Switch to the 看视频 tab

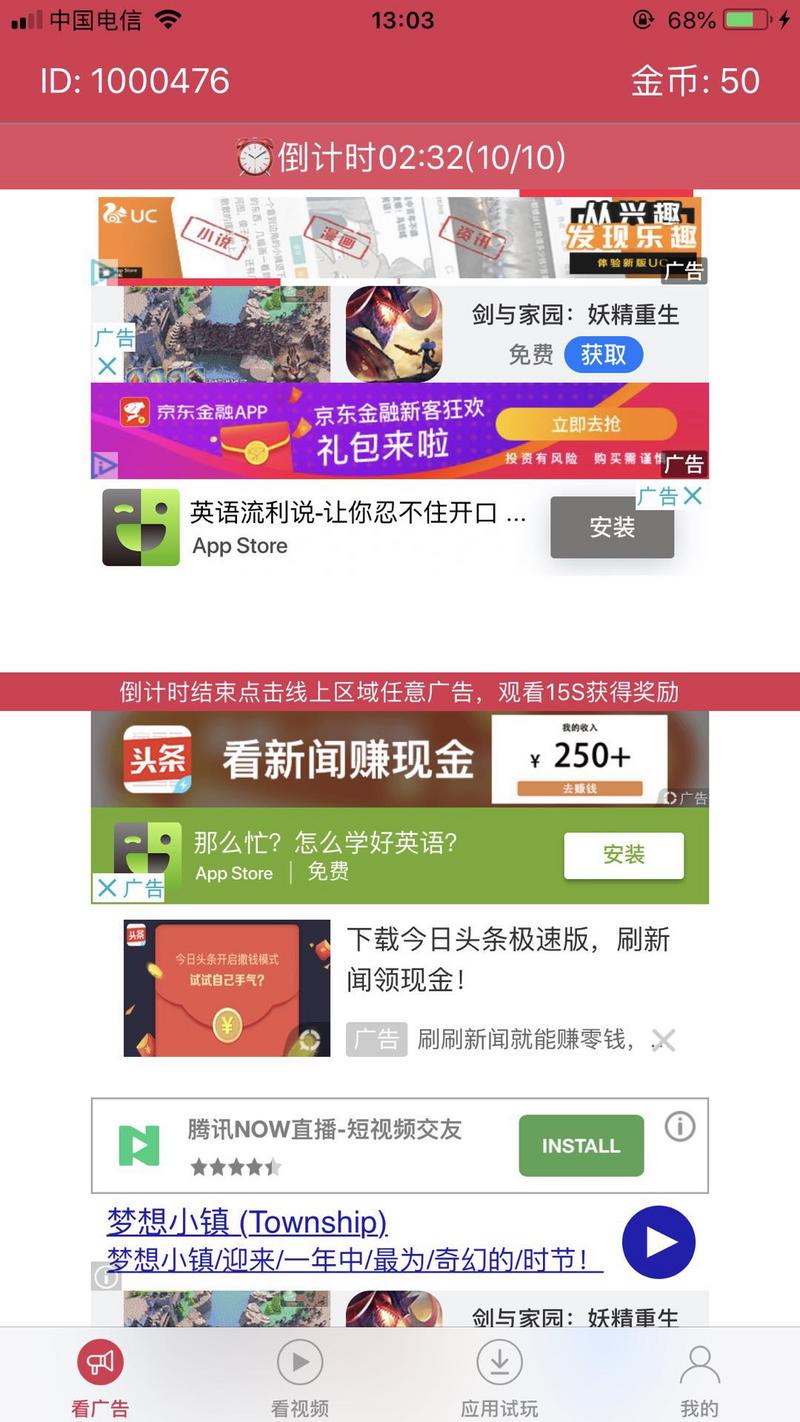(x=299, y=1378)
